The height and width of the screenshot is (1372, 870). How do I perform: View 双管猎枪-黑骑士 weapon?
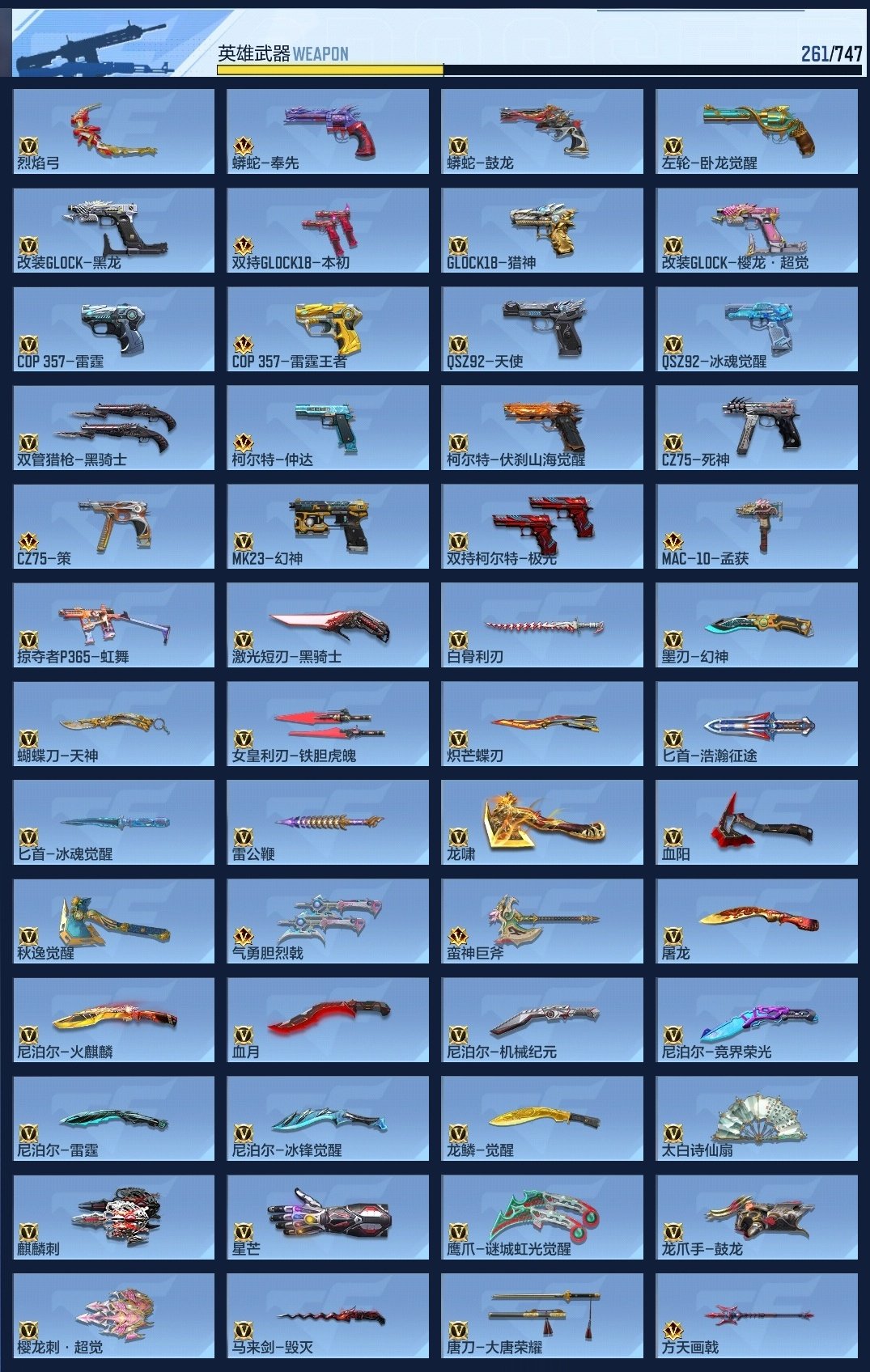click(113, 428)
